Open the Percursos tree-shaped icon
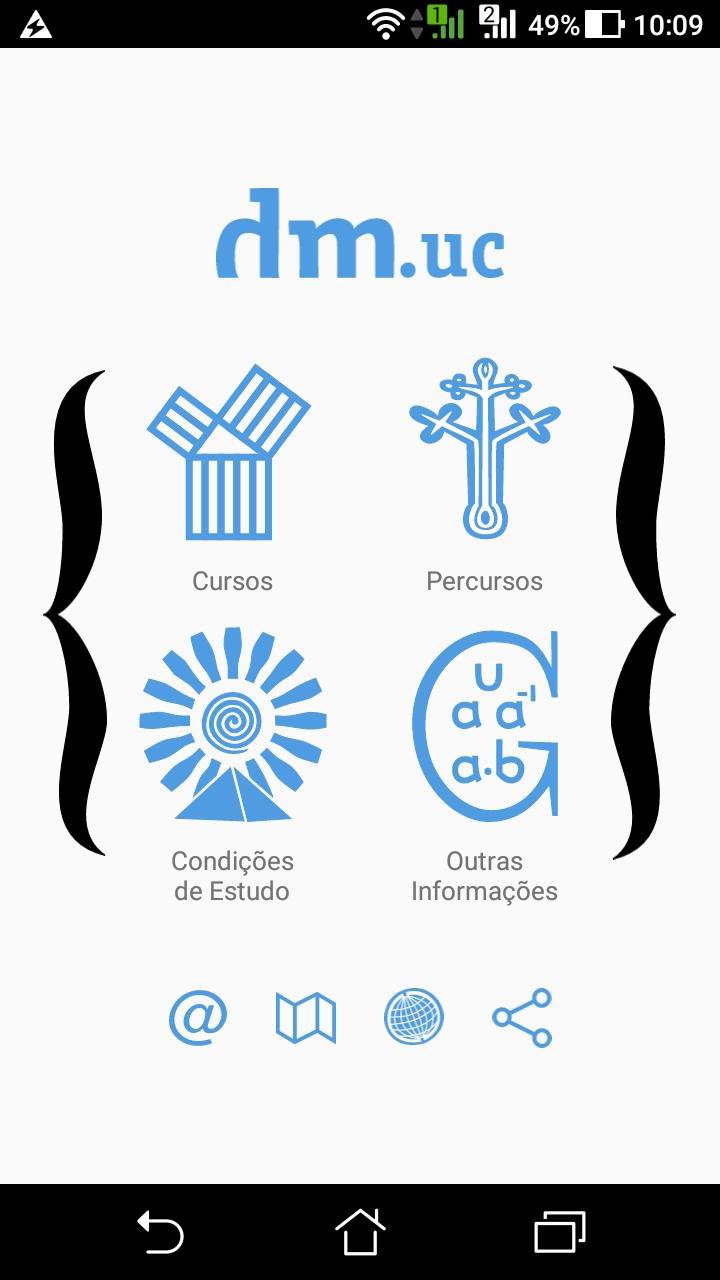 coord(485,450)
